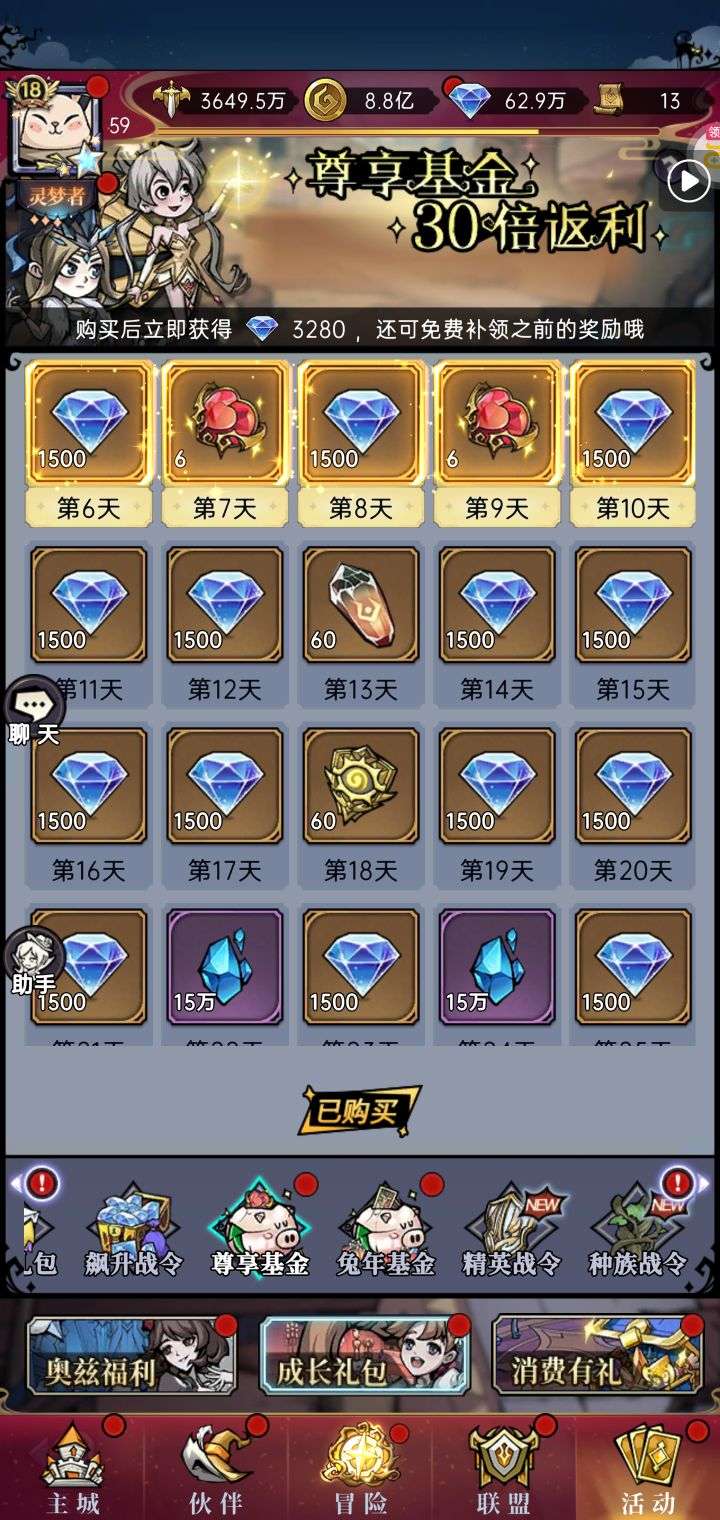Open the player avatar profile

[x=54, y=126]
